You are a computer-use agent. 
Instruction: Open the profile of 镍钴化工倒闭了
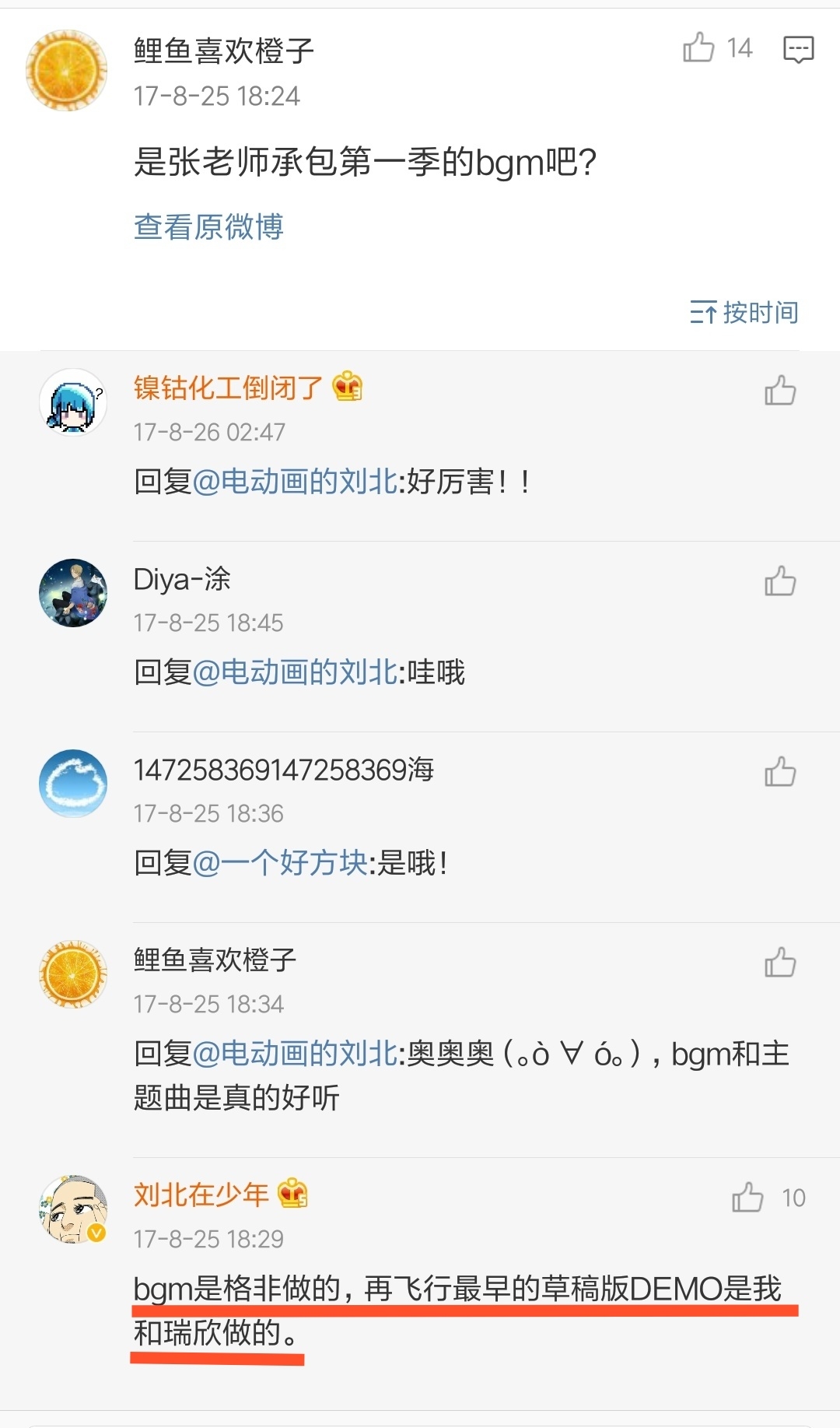click(228, 388)
